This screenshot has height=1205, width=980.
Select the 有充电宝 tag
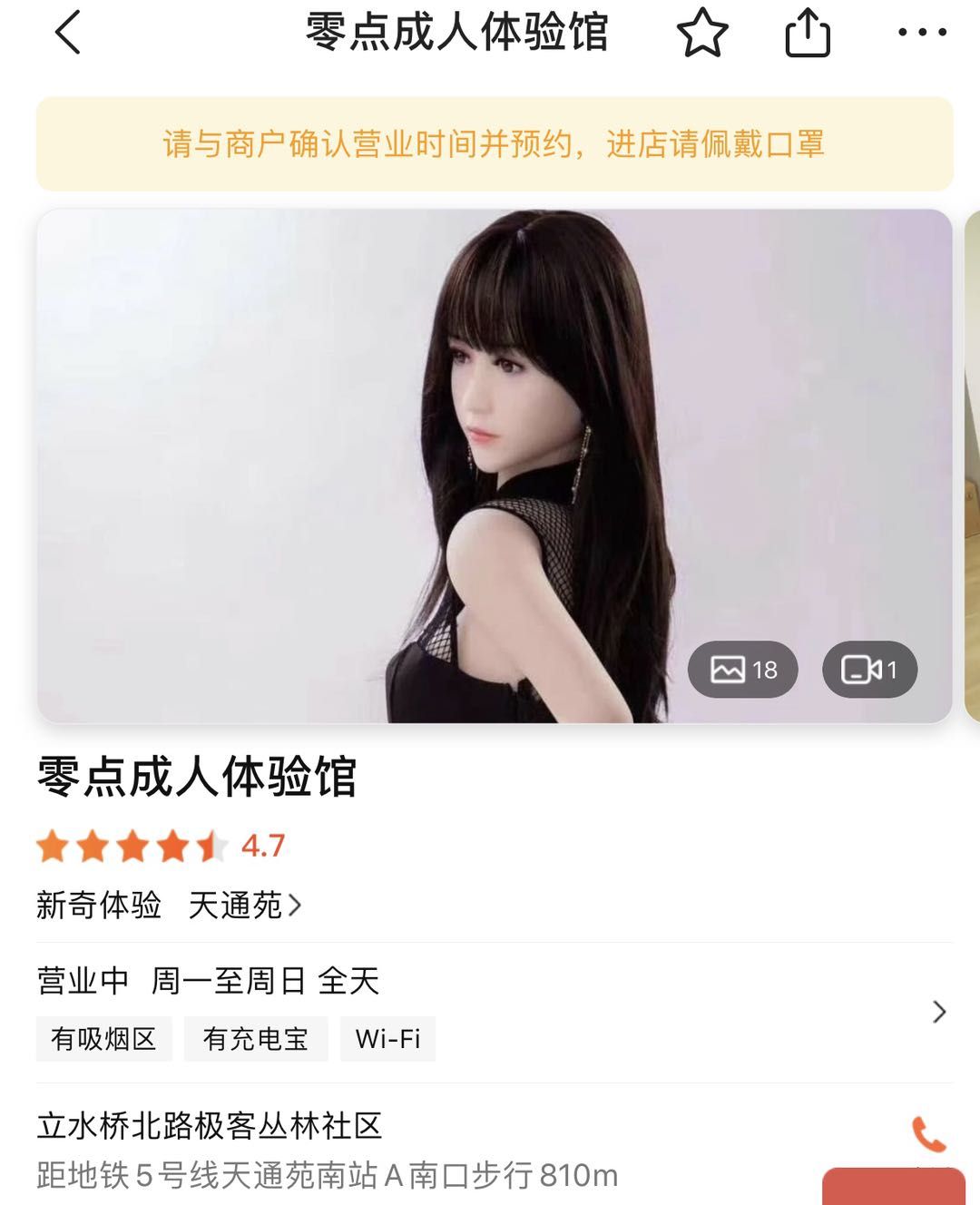point(255,1038)
